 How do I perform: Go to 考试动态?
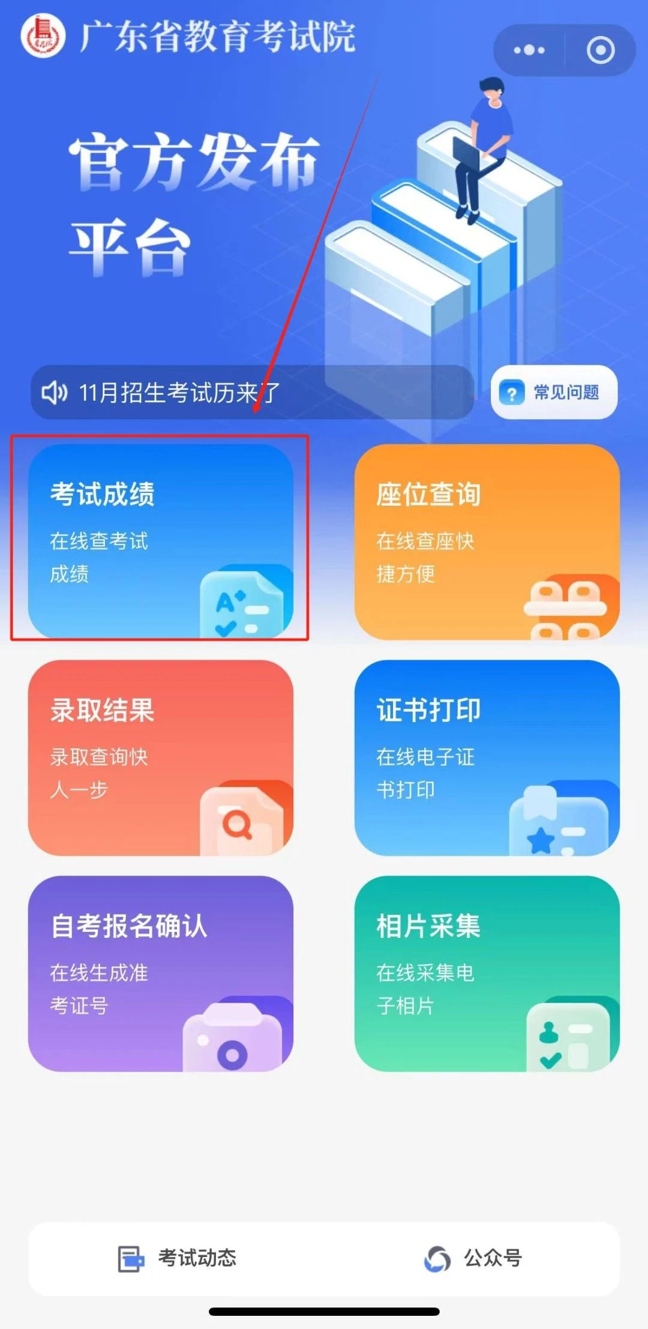coord(177,1258)
